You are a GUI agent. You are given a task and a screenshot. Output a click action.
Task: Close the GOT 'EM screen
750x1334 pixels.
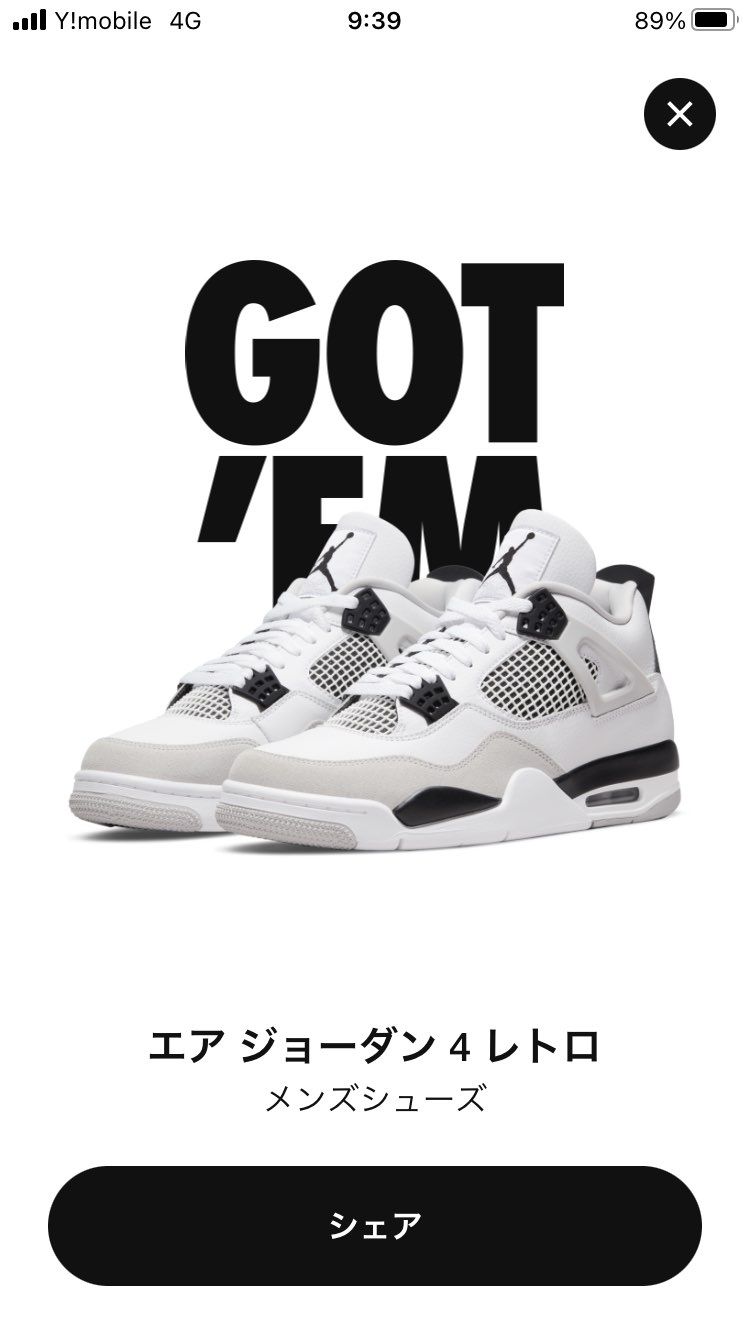[x=680, y=114]
